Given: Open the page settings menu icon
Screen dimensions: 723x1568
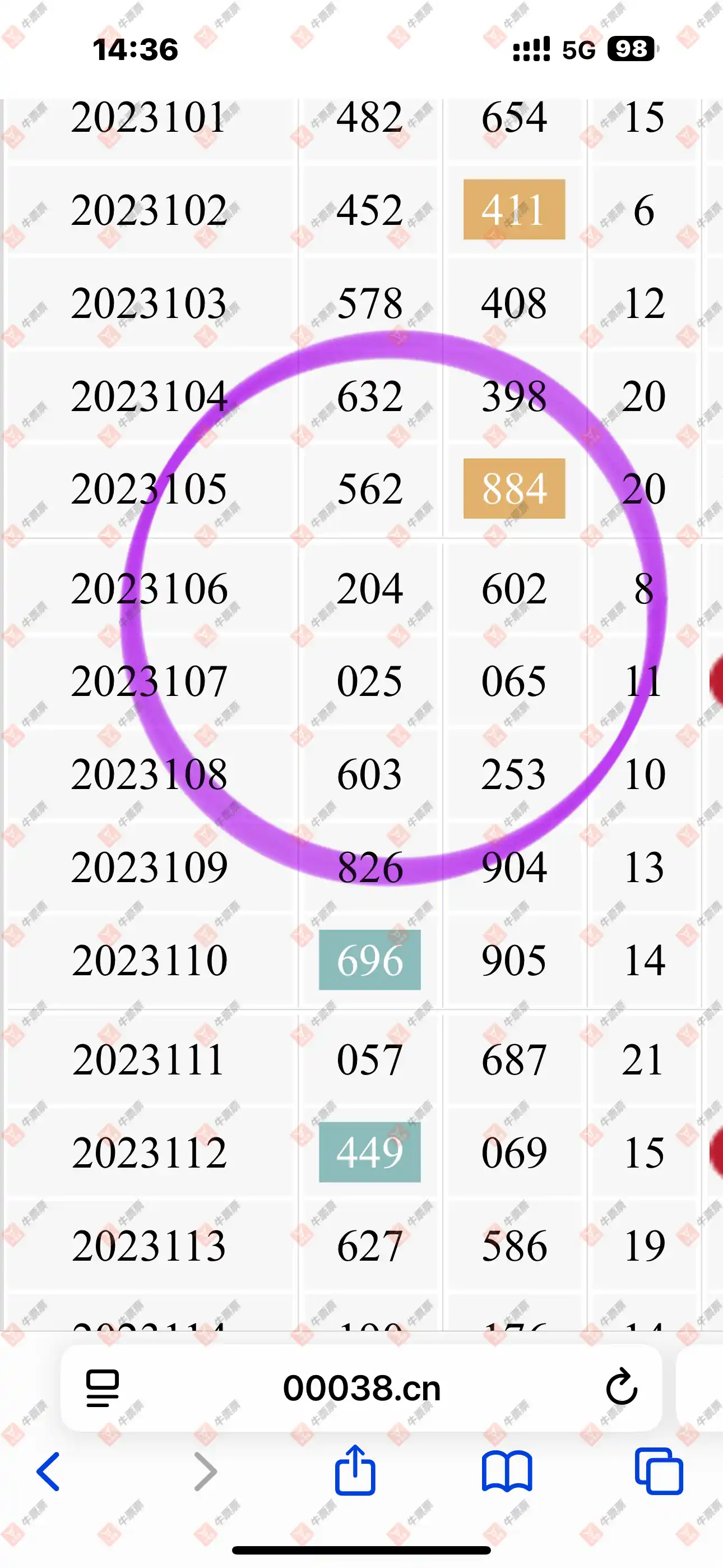Looking at the screenshot, I should (x=103, y=1388).
